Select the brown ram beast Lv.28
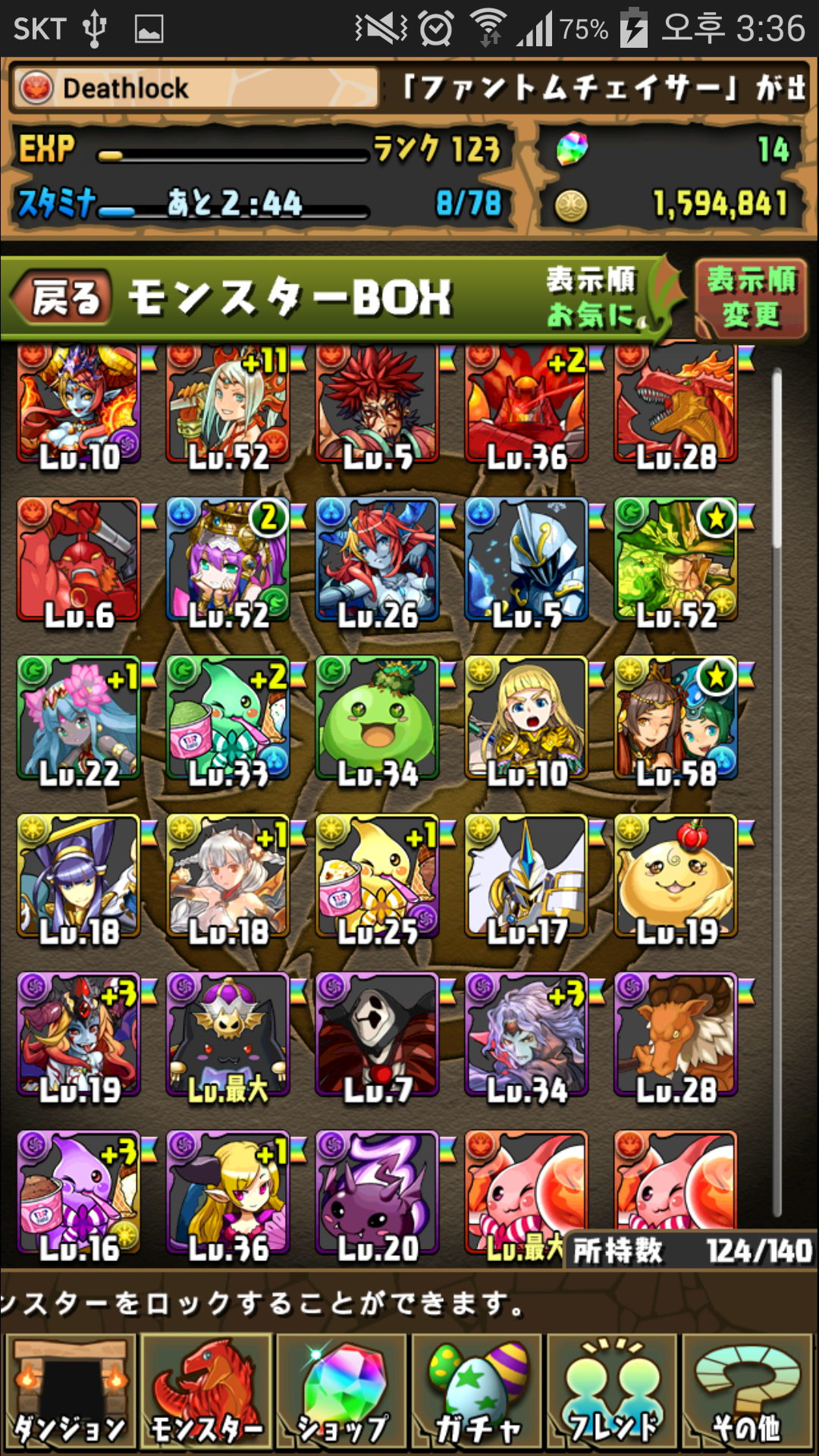The height and width of the screenshot is (1456, 819). [676, 1035]
